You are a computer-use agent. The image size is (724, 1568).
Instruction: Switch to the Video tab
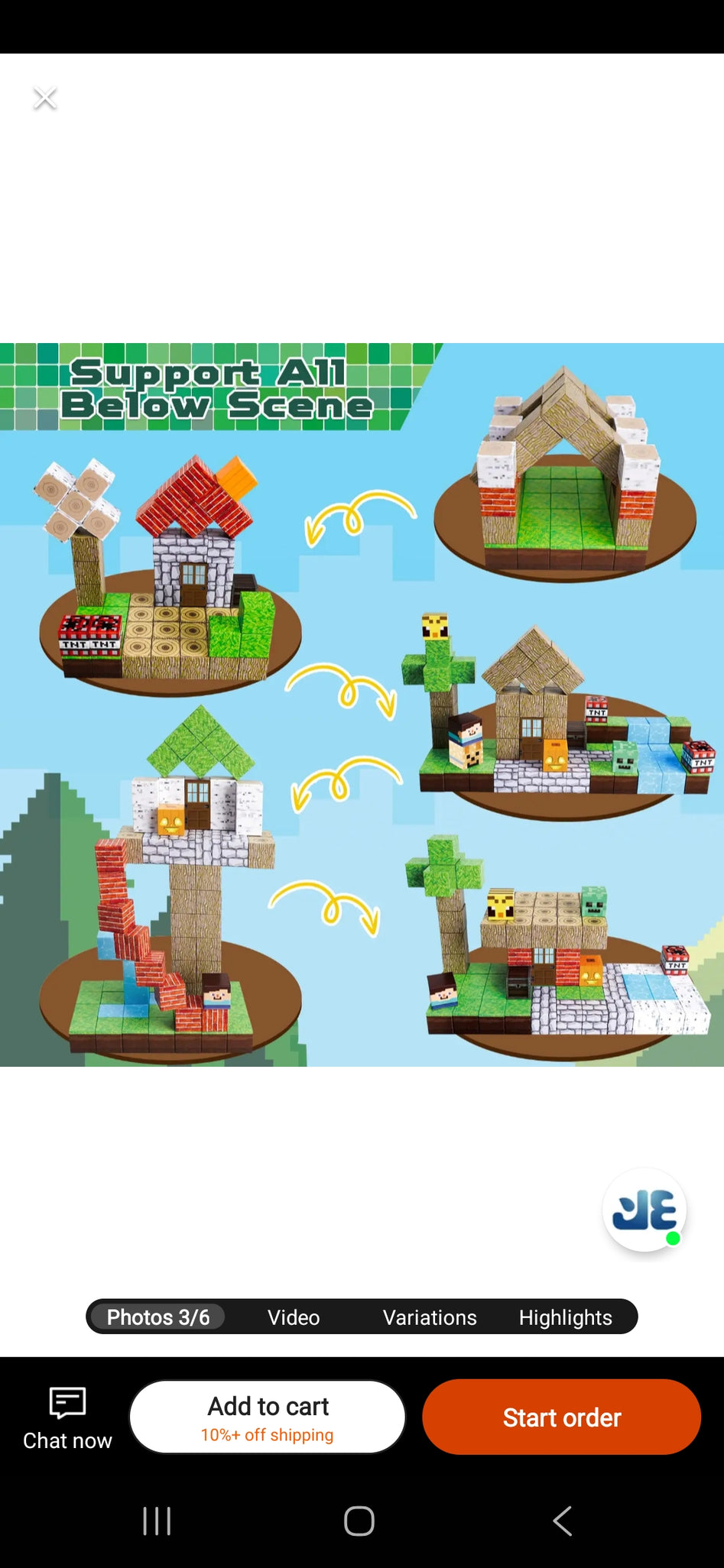pos(294,1317)
